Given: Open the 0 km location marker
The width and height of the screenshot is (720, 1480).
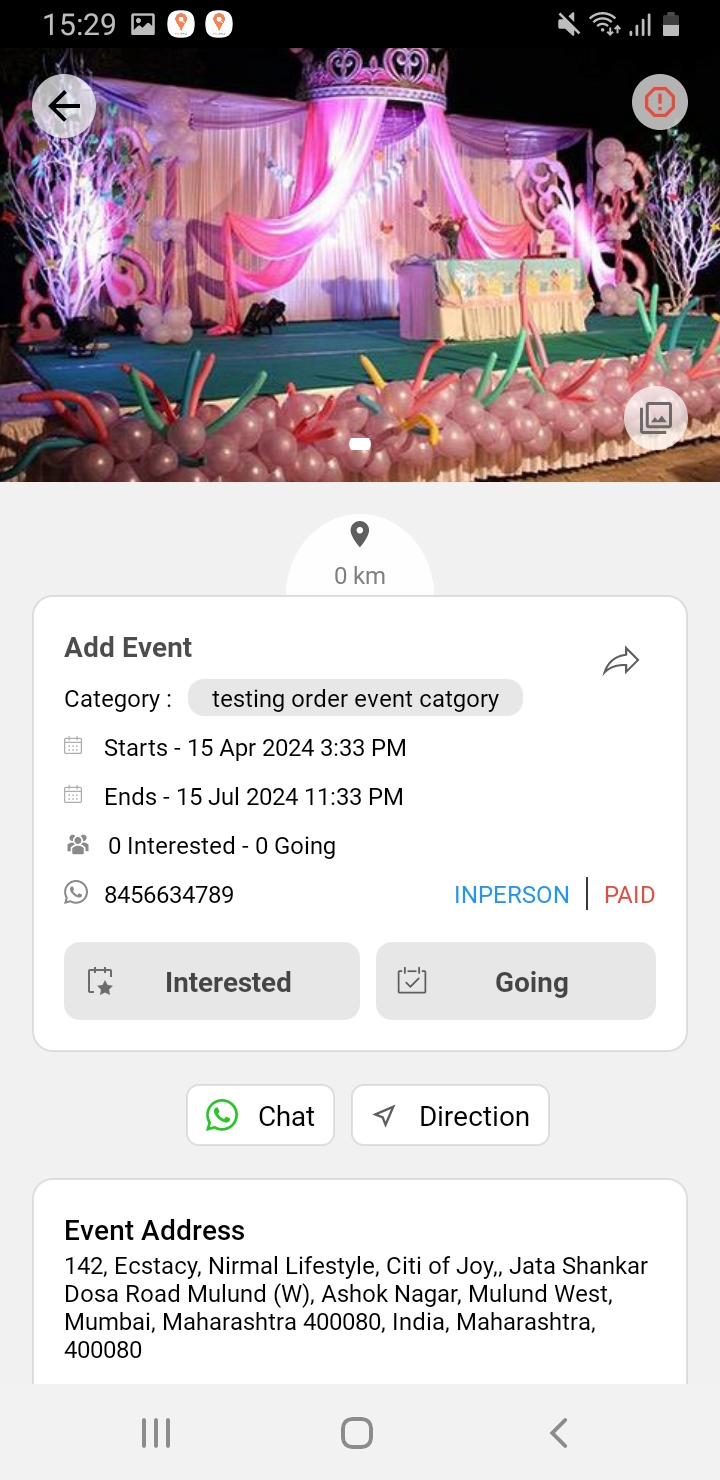Looking at the screenshot, I should (360, 553).
